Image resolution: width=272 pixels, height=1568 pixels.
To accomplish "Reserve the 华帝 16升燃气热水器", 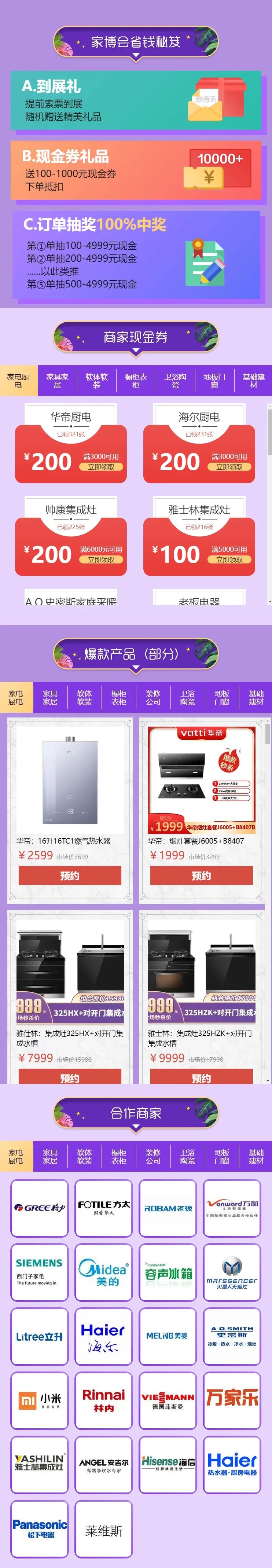I will 70,875.
